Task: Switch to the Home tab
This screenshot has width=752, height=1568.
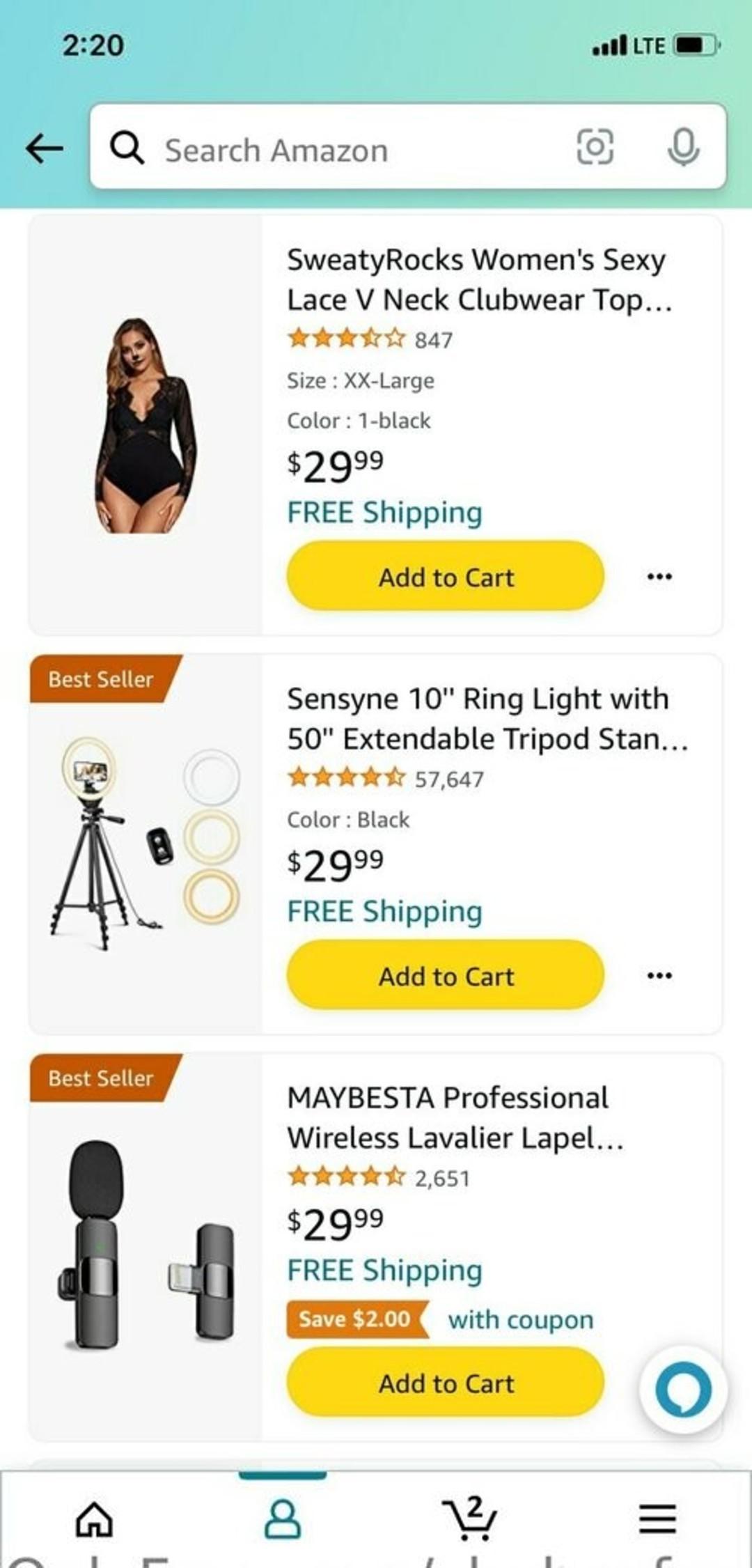Action: tap(94, 1519)
